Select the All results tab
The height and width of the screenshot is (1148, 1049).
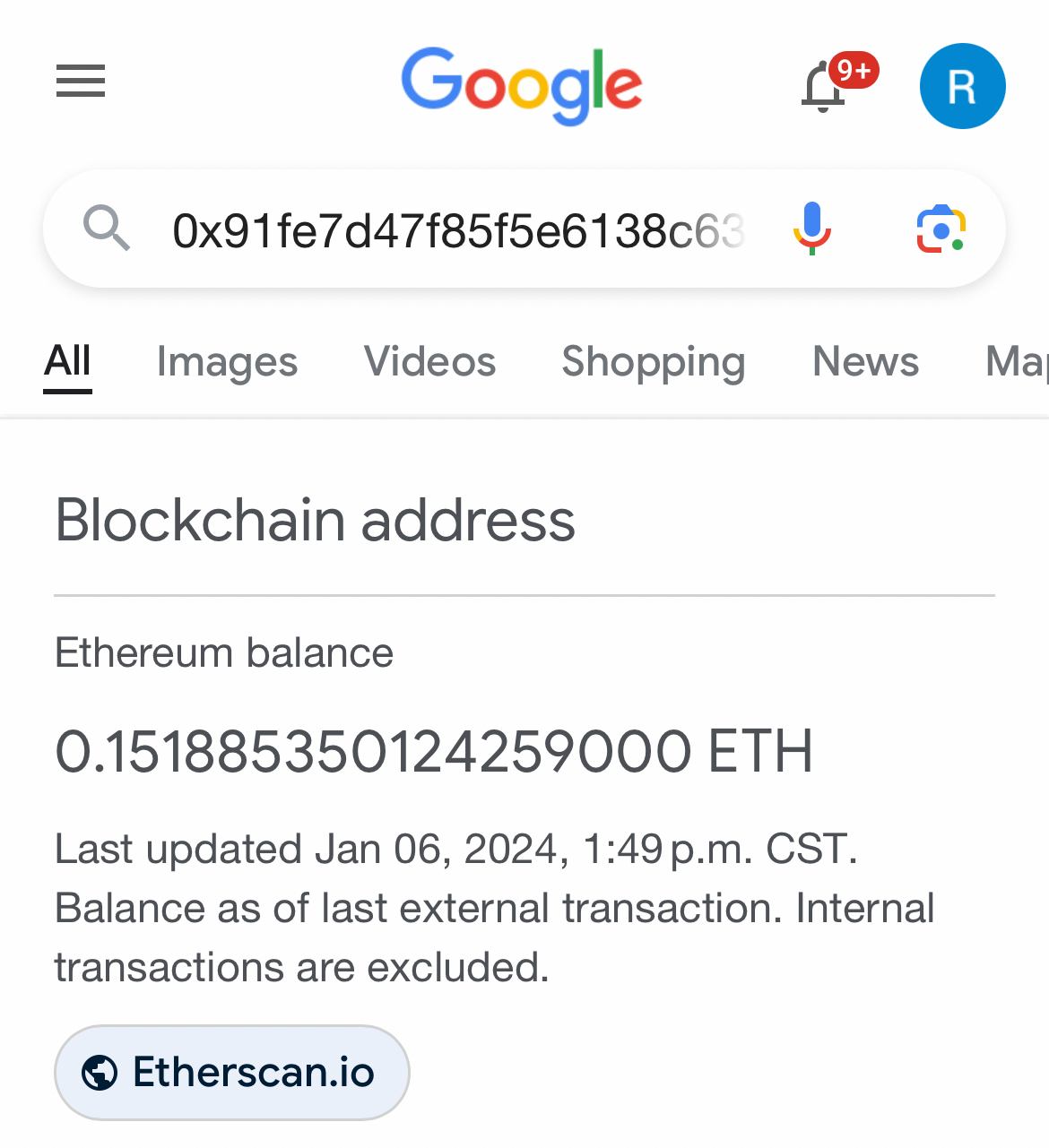[x=68, y=362]
